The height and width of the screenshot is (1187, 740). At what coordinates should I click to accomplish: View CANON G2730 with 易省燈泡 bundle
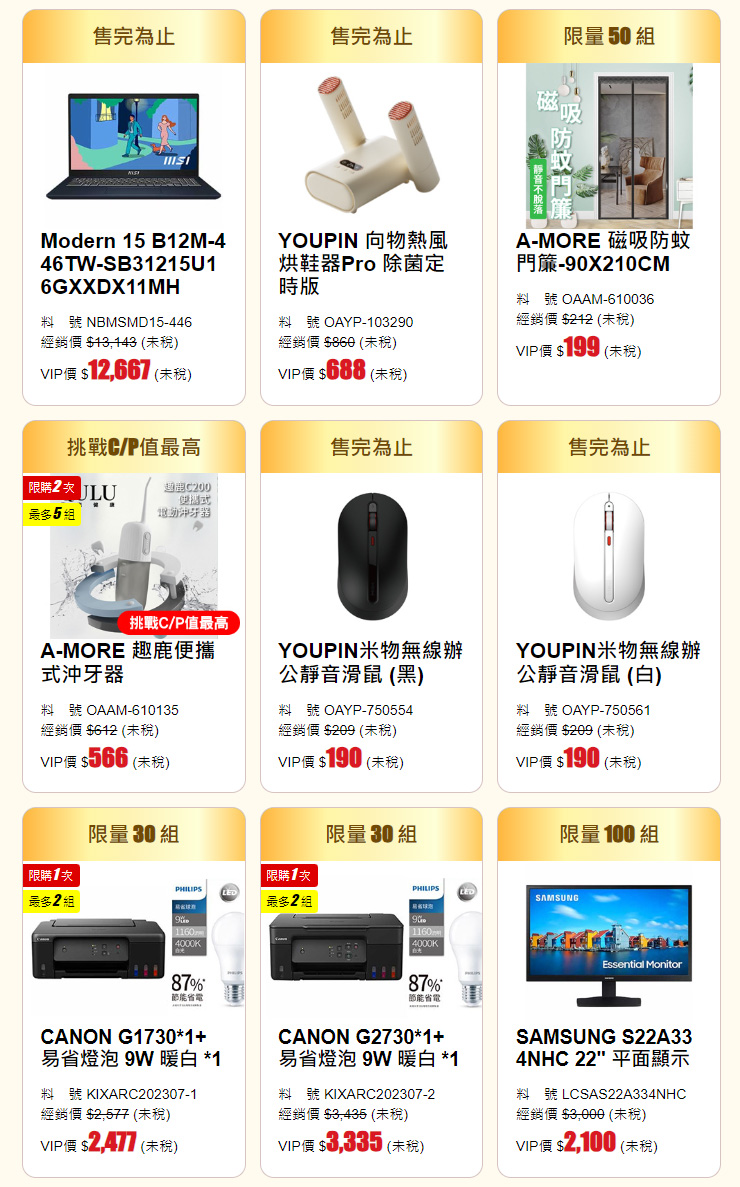tap(371, 1046)
